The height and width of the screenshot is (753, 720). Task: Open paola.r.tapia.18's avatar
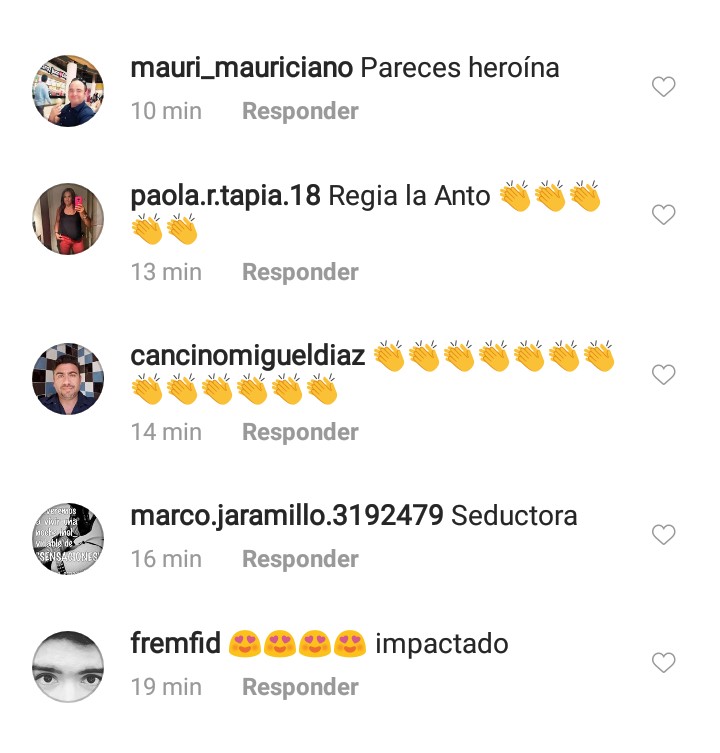pyautogui.click(x=68, y=219)
